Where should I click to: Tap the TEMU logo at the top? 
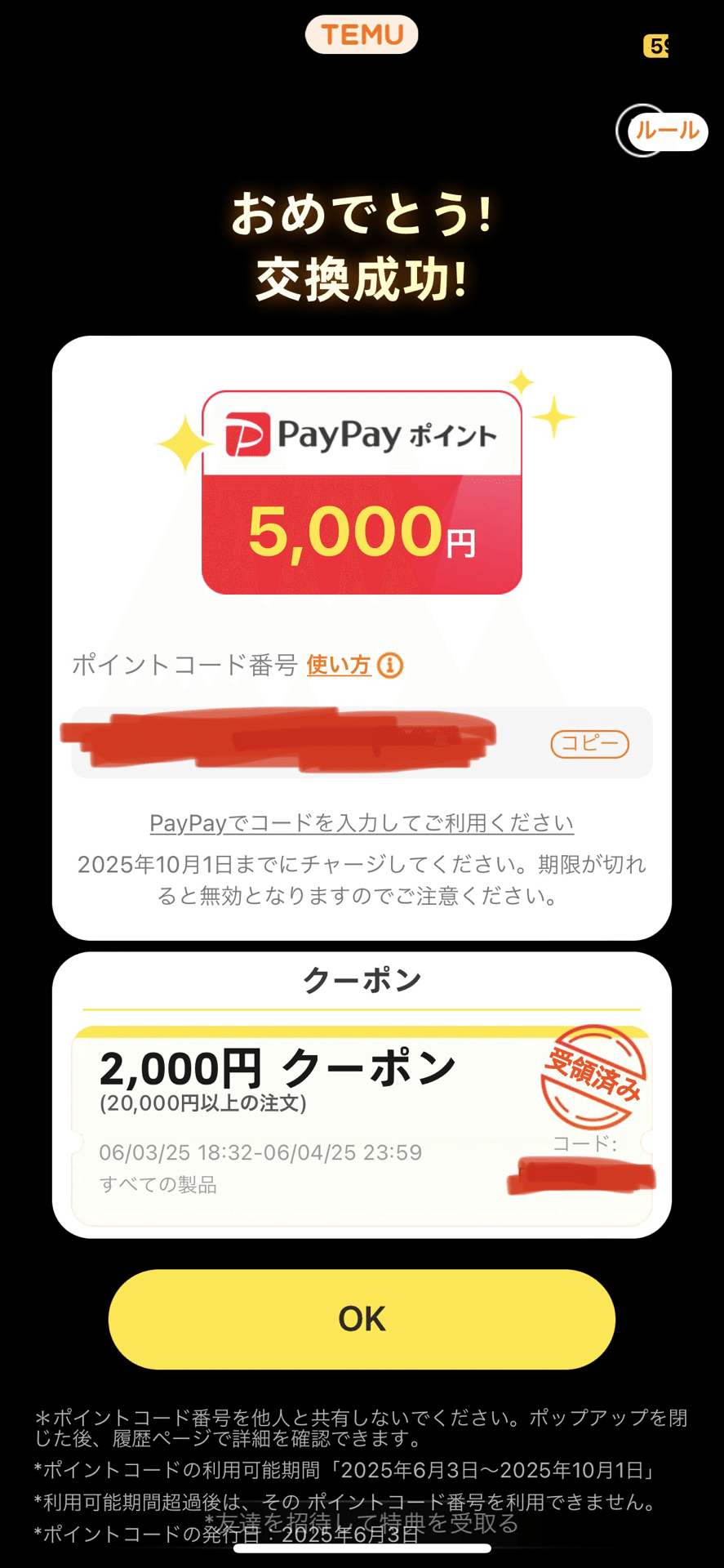tap(362, 33)
